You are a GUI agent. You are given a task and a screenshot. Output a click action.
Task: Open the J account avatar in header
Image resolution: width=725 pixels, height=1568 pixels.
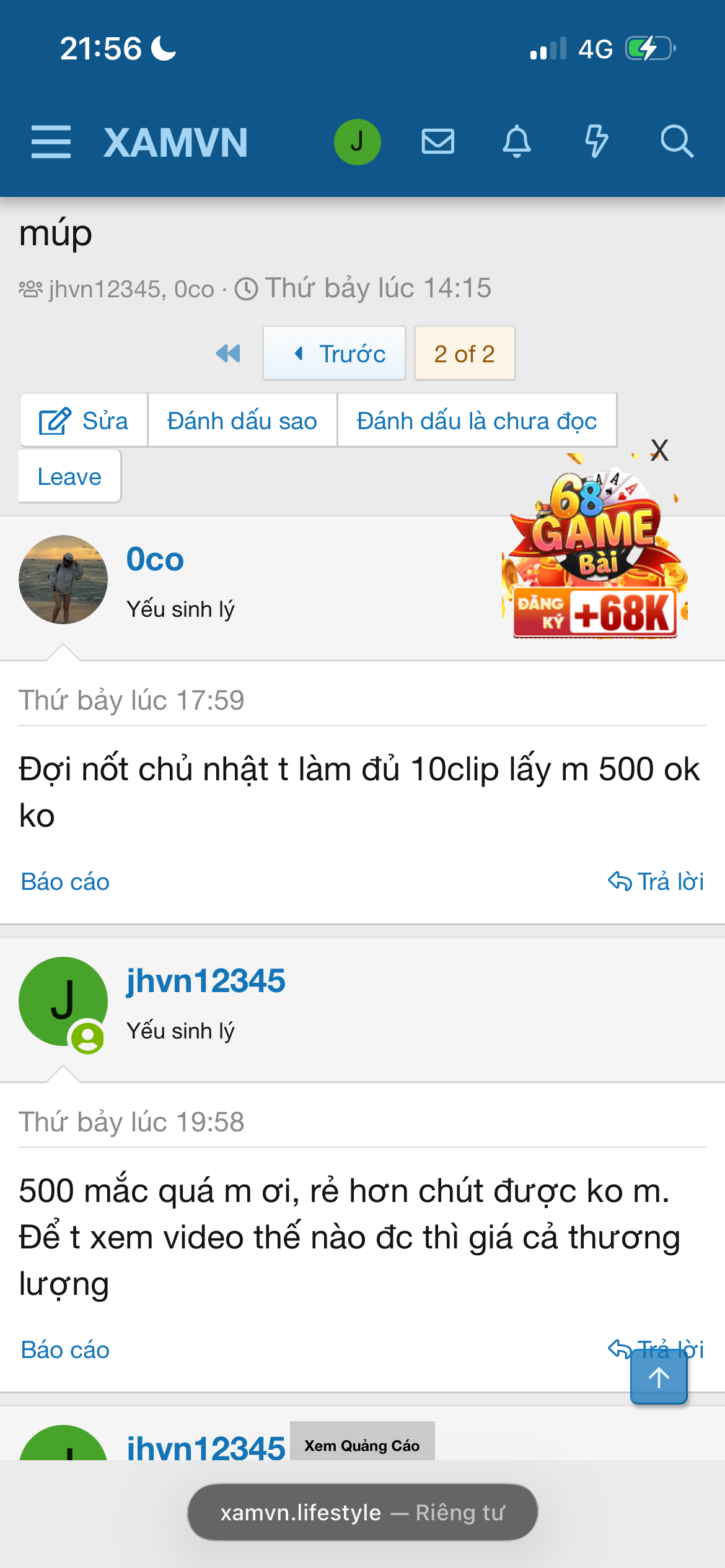[357, 142]
